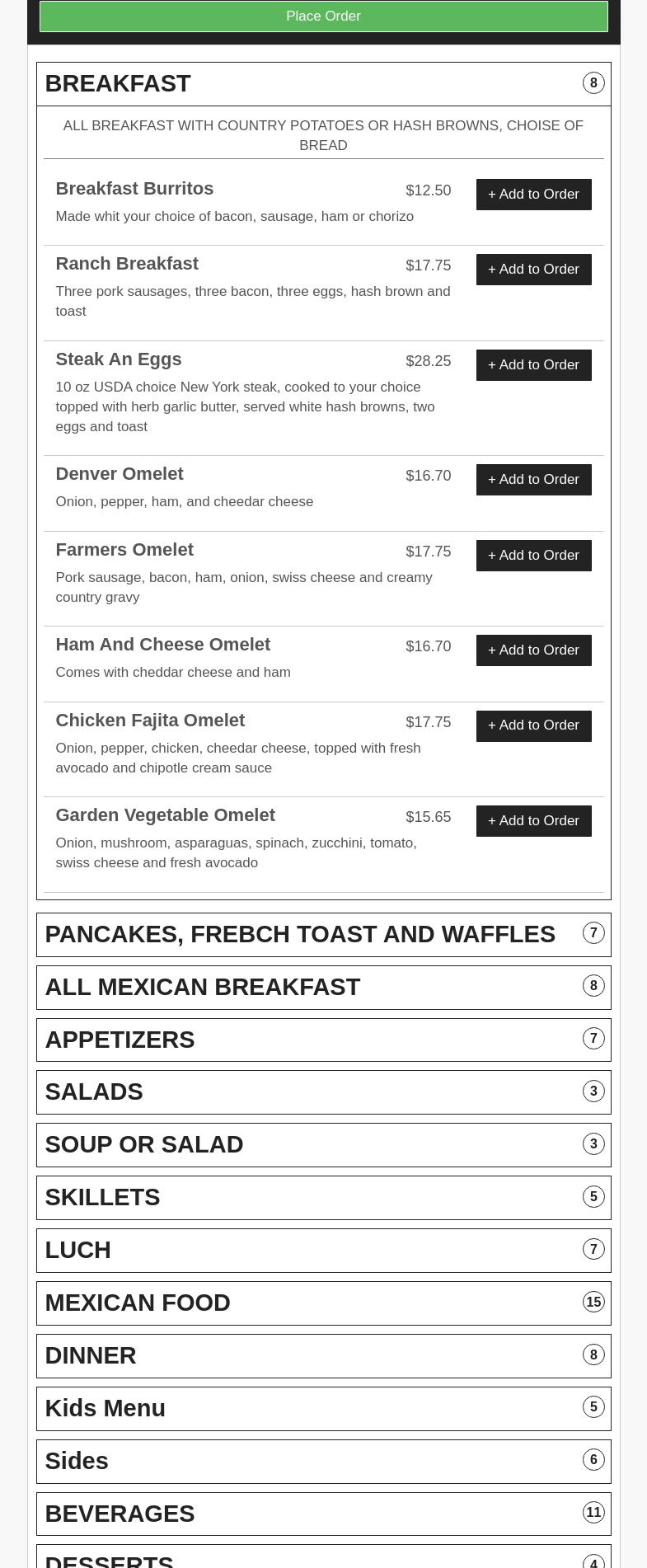Viewport: 647px width, 1568px height.
Task: Expand the ALL MEXICAN BREAKFAST section
Action: tap(323, 987)
